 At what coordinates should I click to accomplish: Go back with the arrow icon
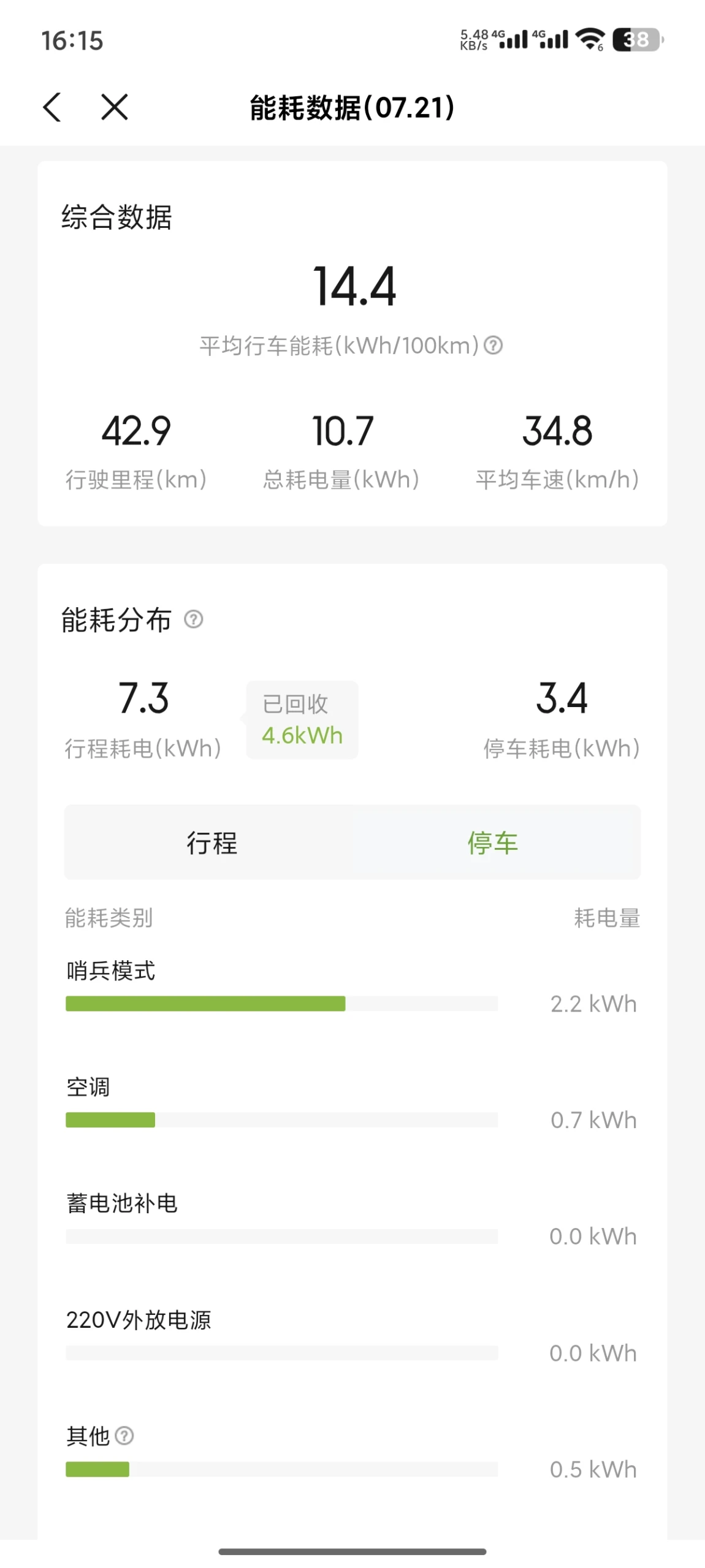(52, 108)
